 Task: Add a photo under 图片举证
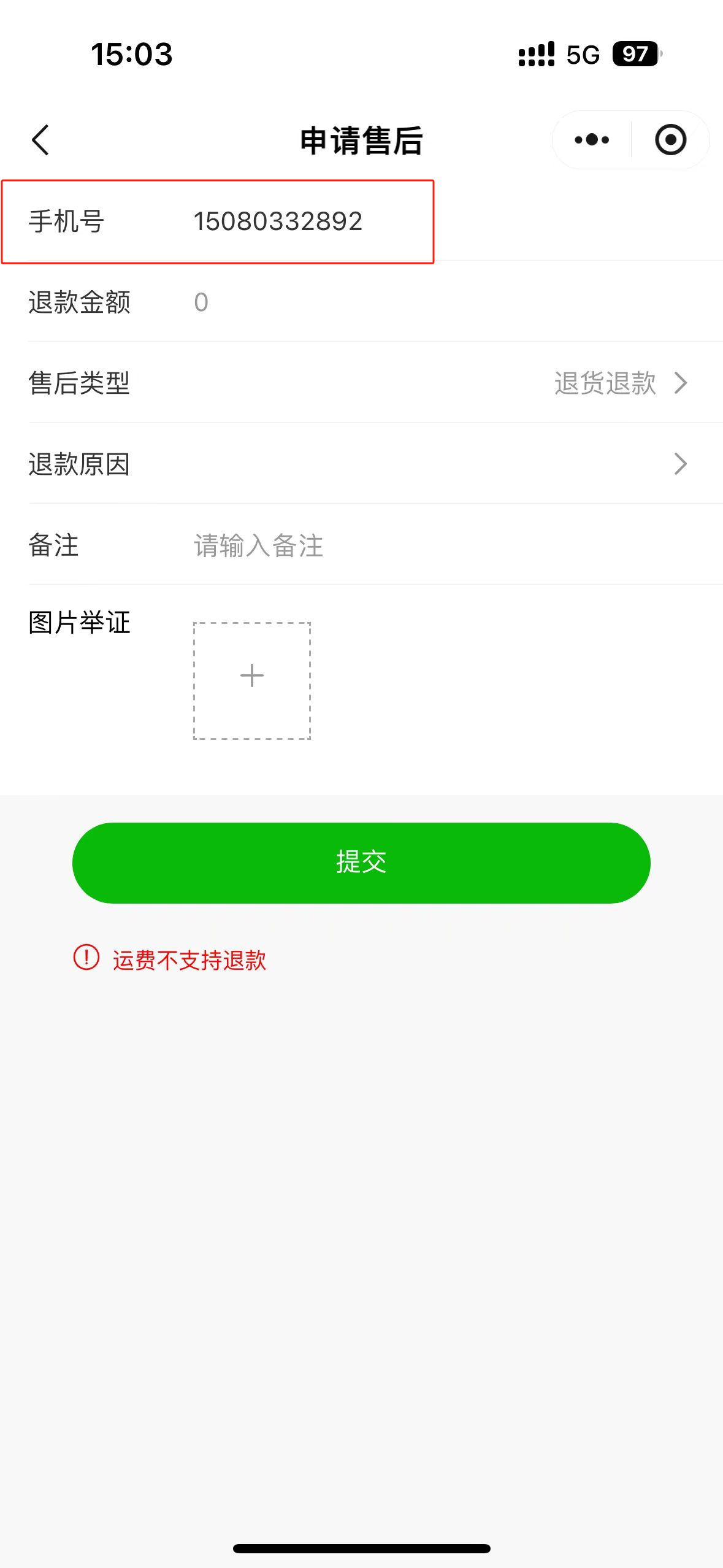(252, 680)
